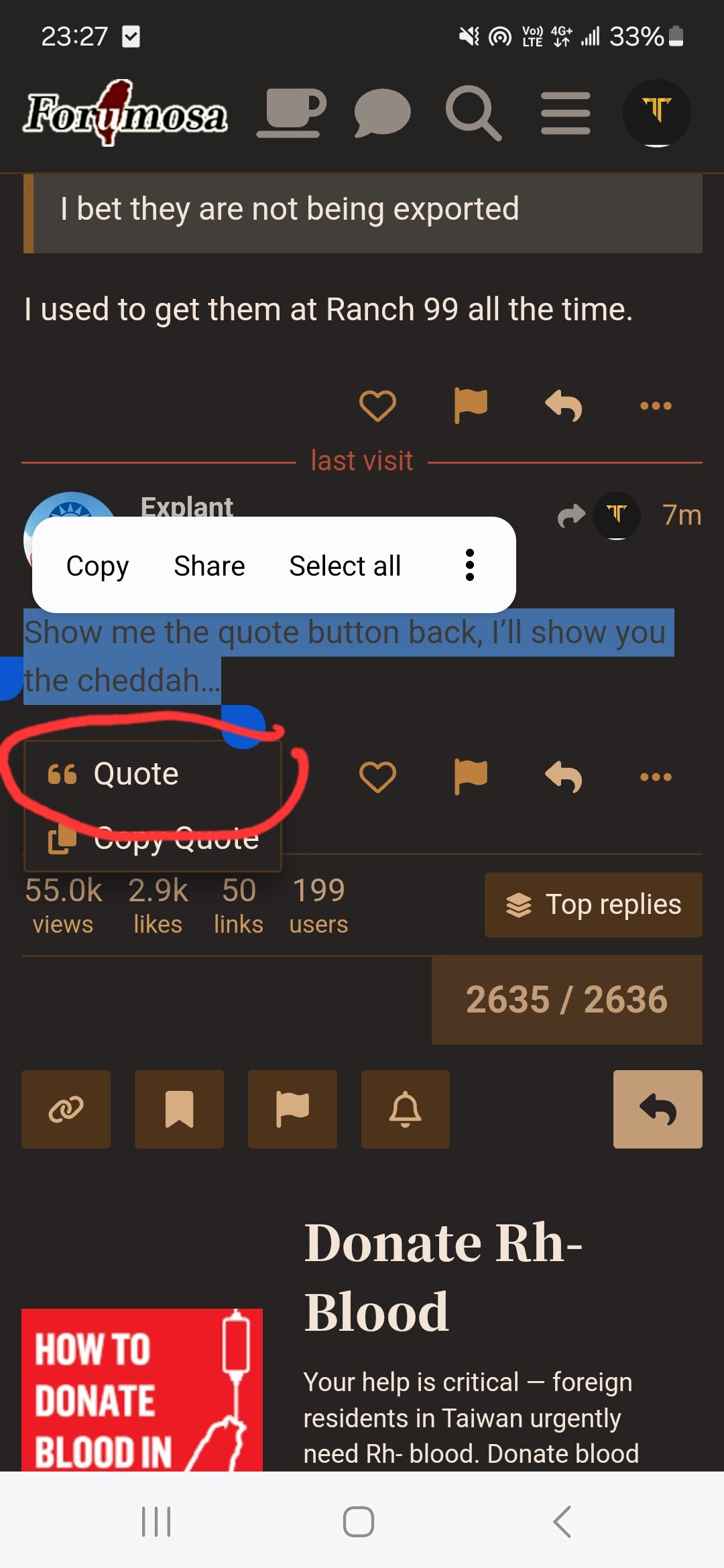Open the chat bubble in header
Image resolution: width=724 pixels, height=1568 pixels.
(382, 113)
